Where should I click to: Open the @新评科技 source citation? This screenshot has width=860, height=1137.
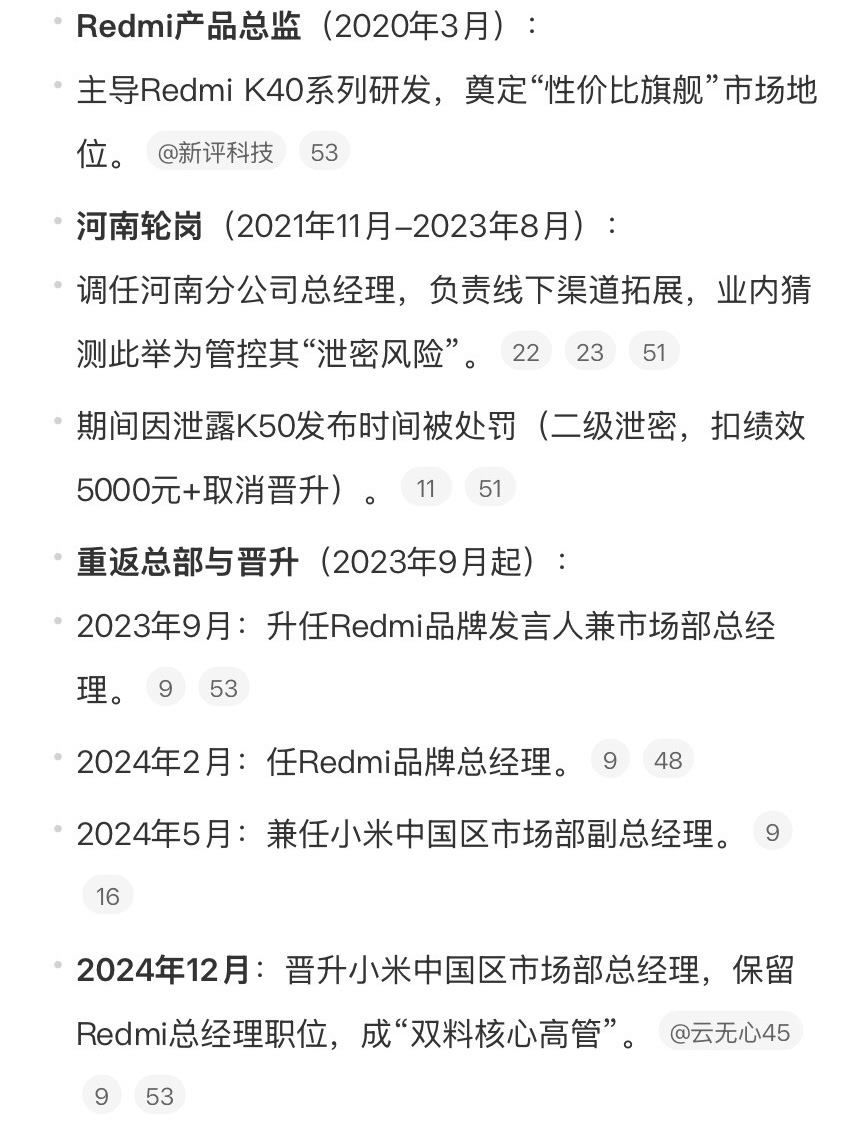click(x=215, y=153)
